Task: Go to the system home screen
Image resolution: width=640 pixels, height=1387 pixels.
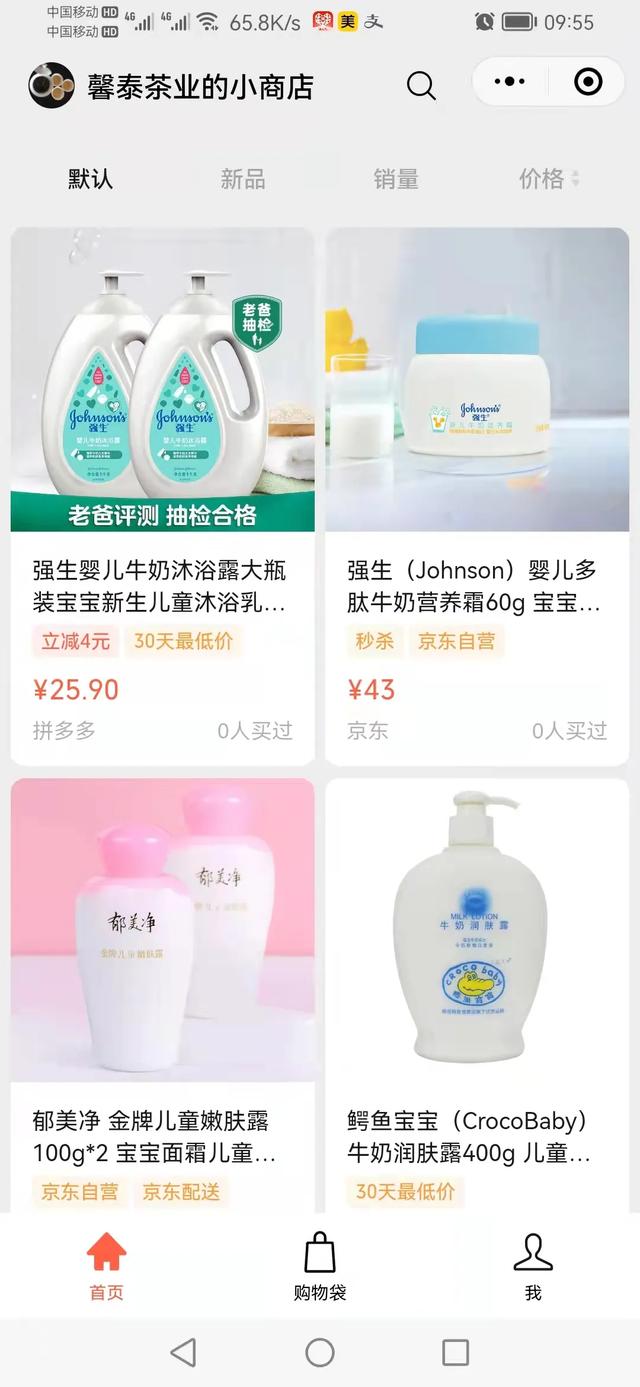Action: (320, 1352)
